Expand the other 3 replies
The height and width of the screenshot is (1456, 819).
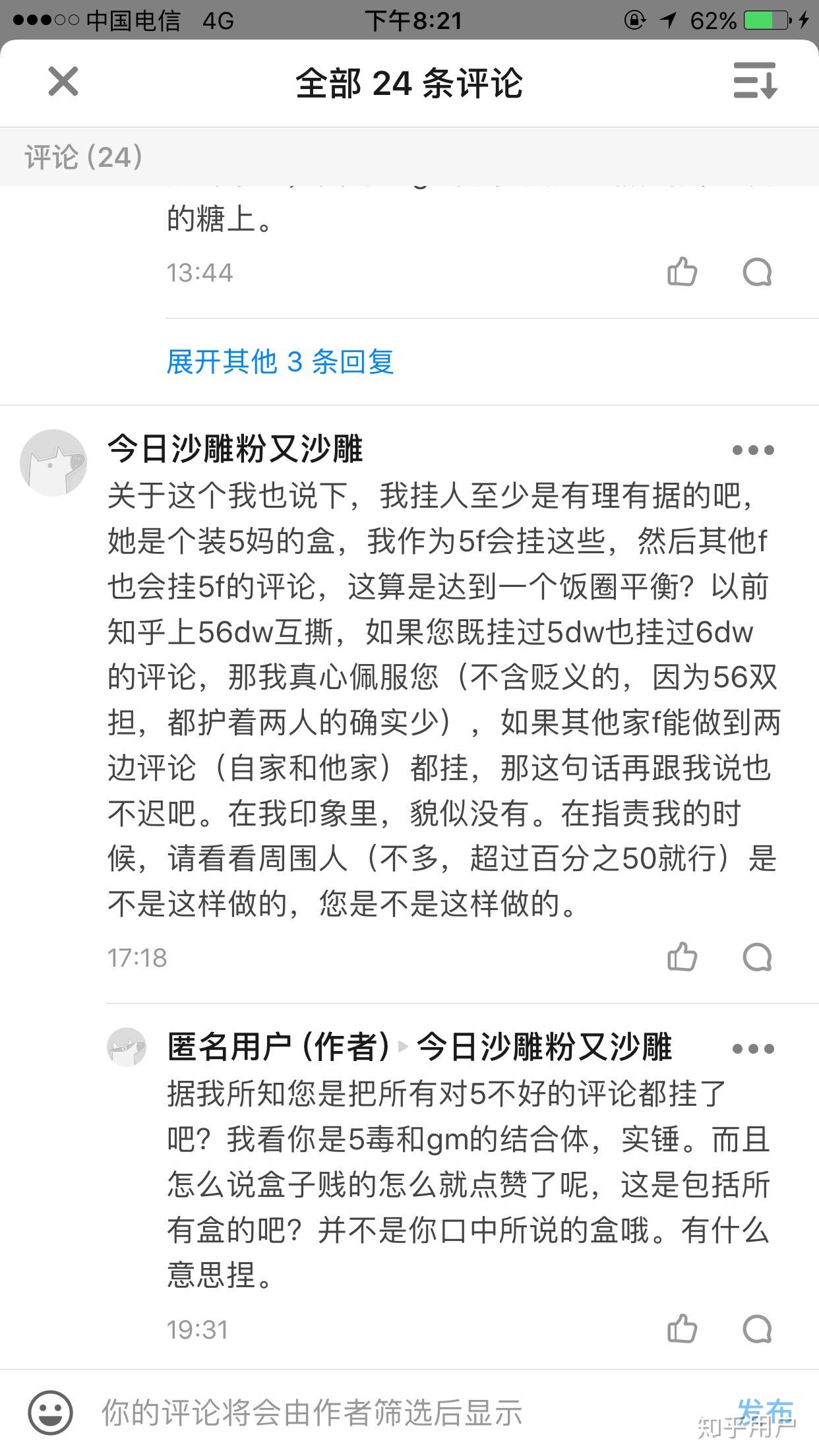point(280,361)
